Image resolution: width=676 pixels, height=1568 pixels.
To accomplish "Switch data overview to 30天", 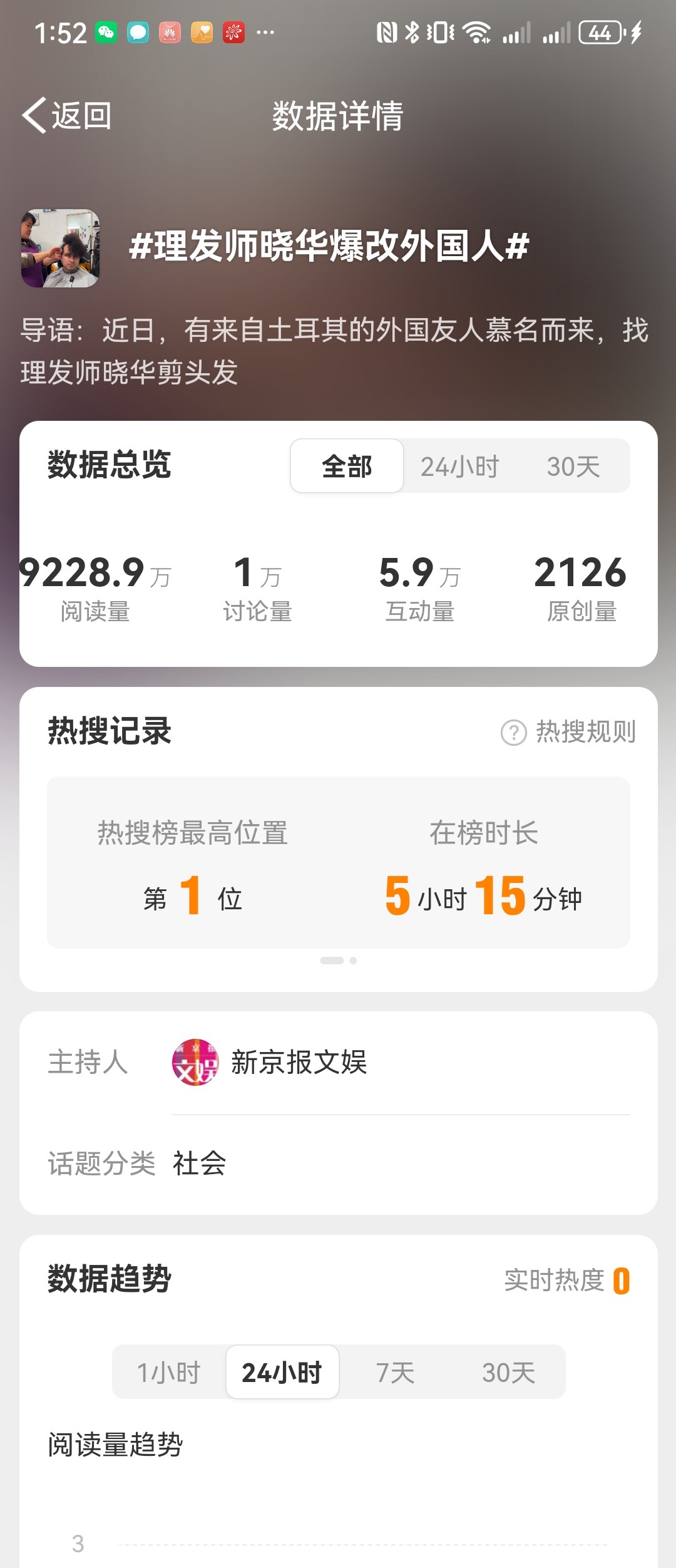I will point(573,467).
